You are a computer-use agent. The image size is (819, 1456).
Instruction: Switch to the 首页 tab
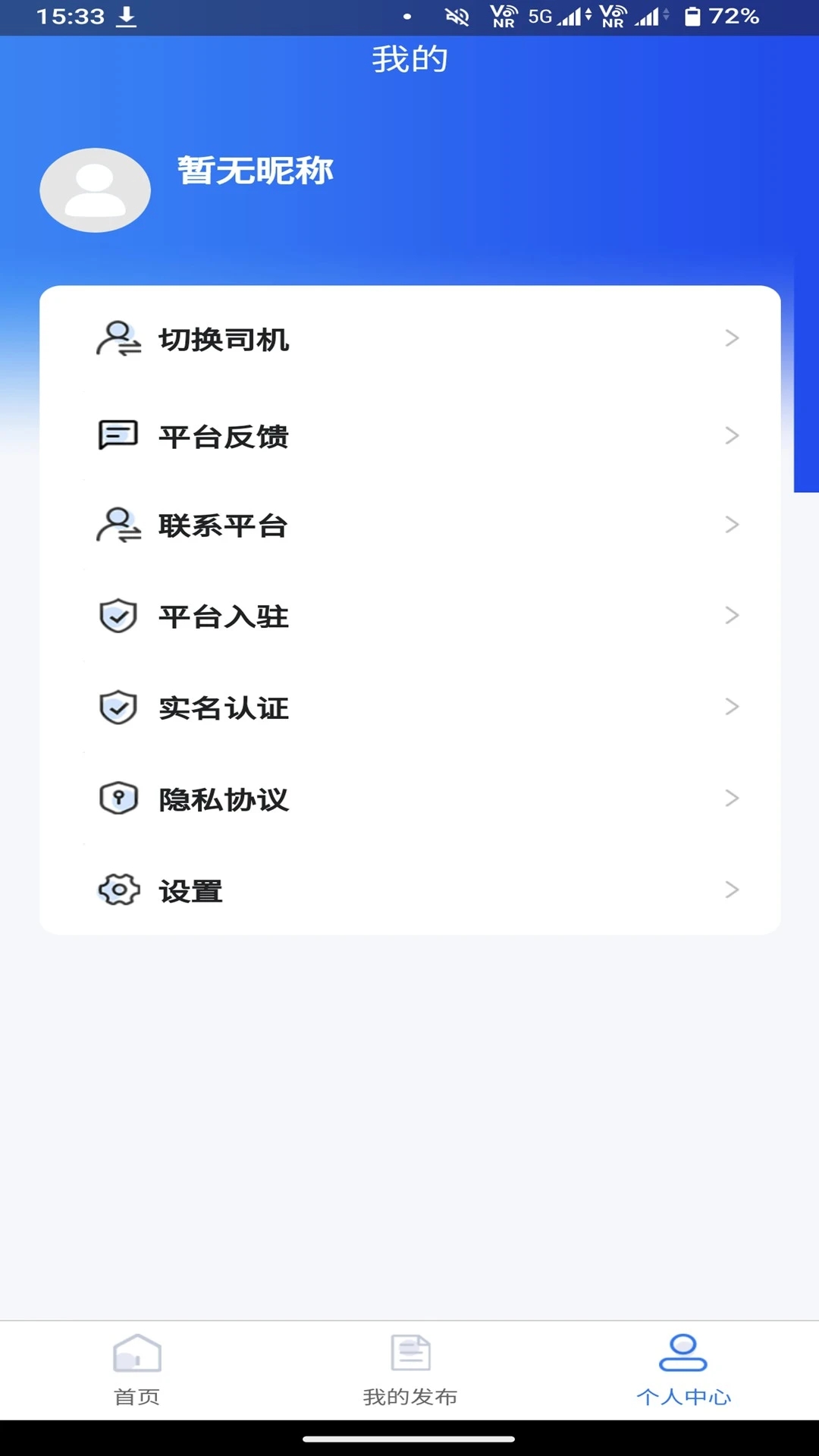[x=136, y=1370]
